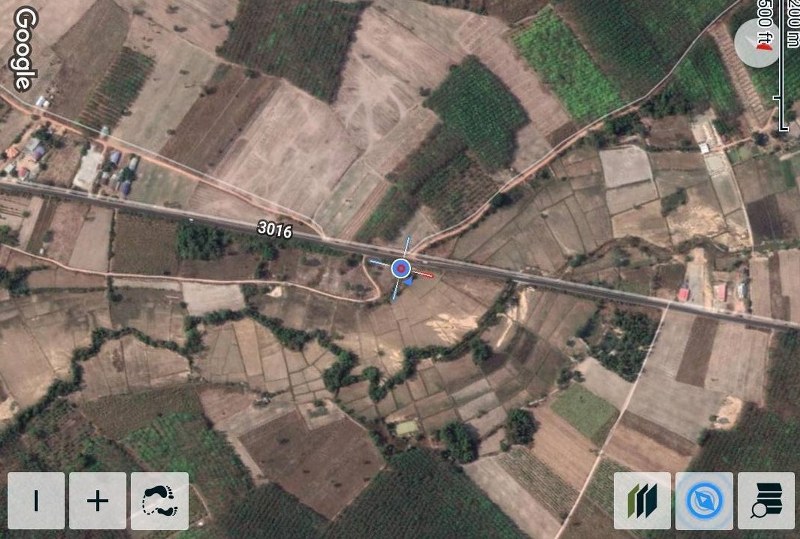Zoom out with the minus button

(36, 501)
